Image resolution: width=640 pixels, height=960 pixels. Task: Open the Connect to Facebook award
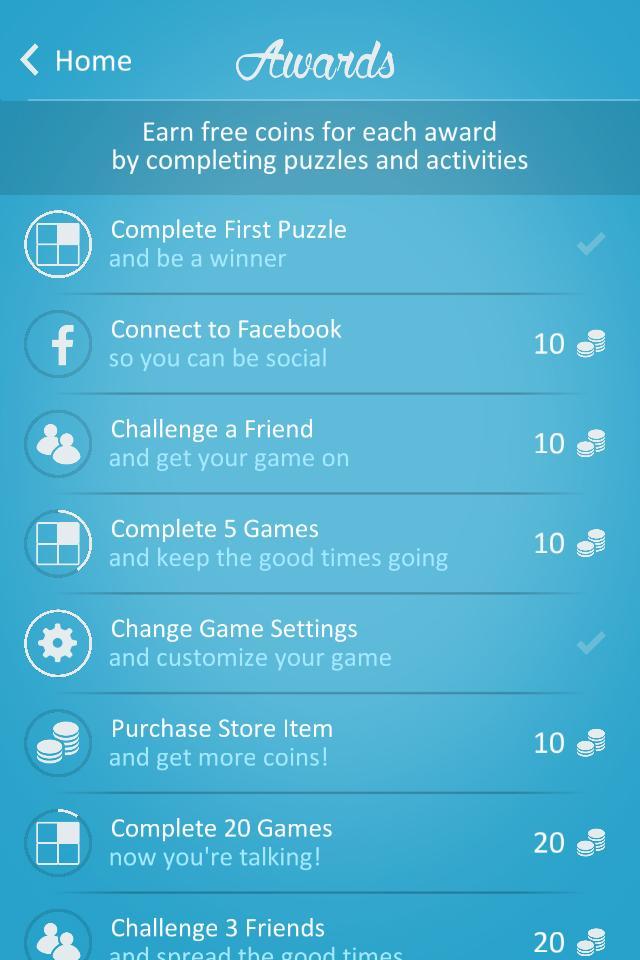click(226, 343)
